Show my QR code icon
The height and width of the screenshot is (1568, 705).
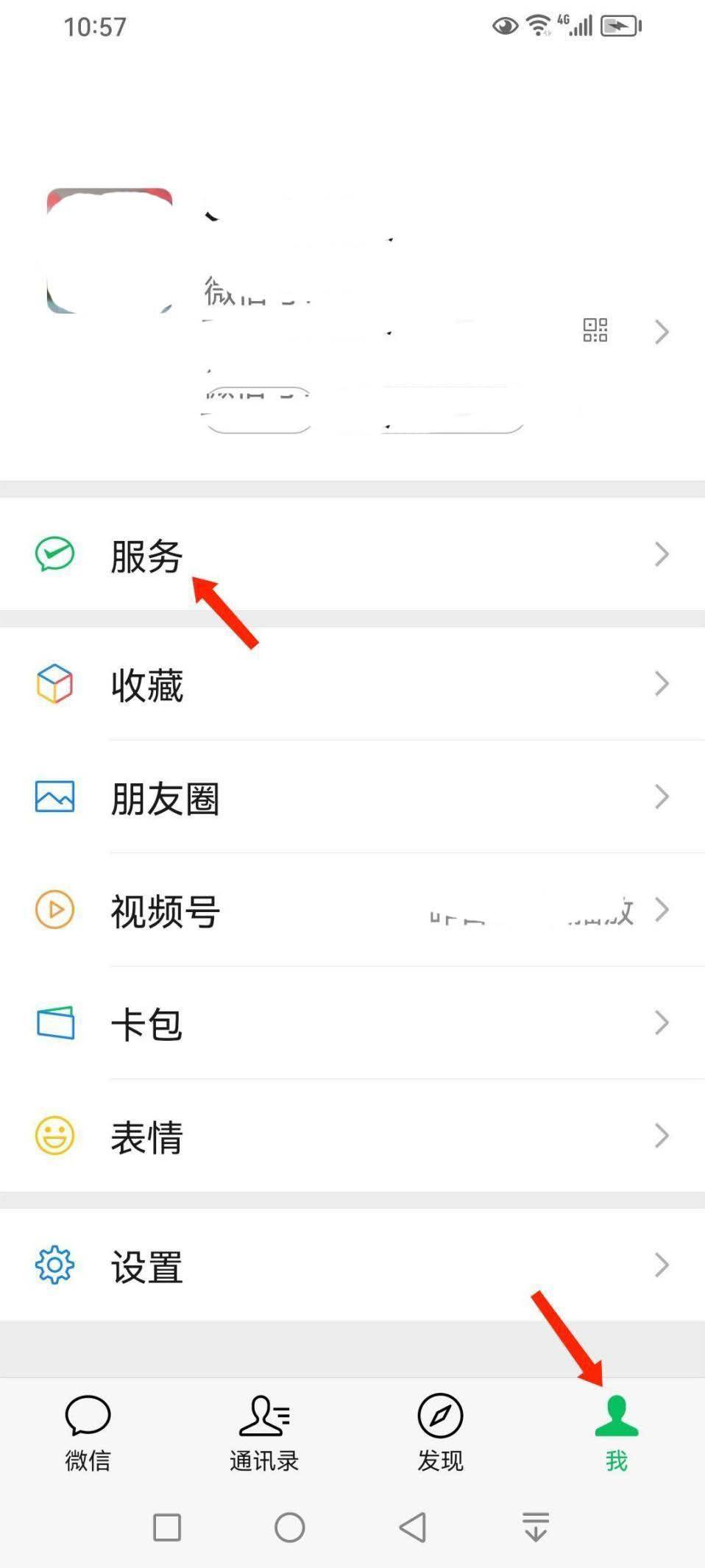pyautogui.click(x=595, y=331)
